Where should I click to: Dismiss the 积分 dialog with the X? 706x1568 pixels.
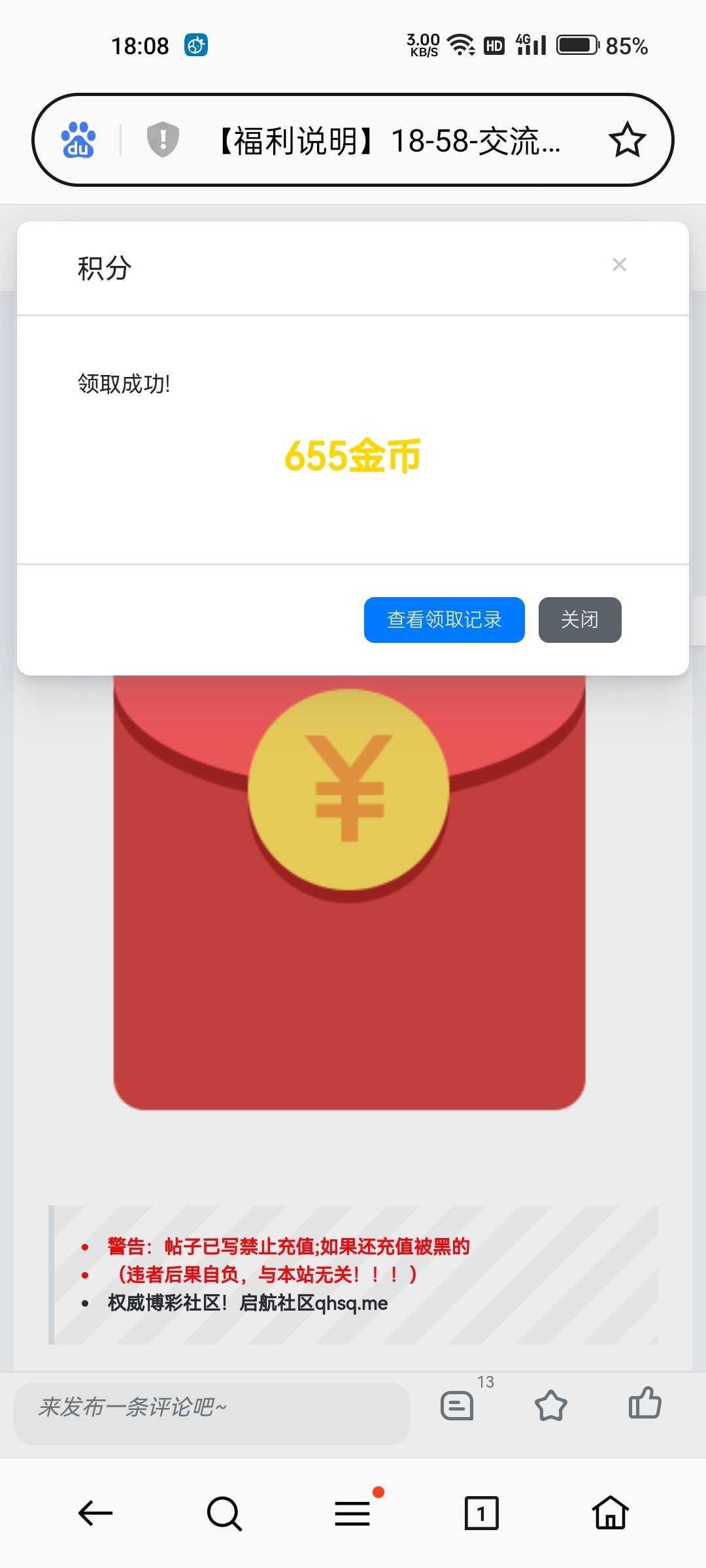[619, 265]
